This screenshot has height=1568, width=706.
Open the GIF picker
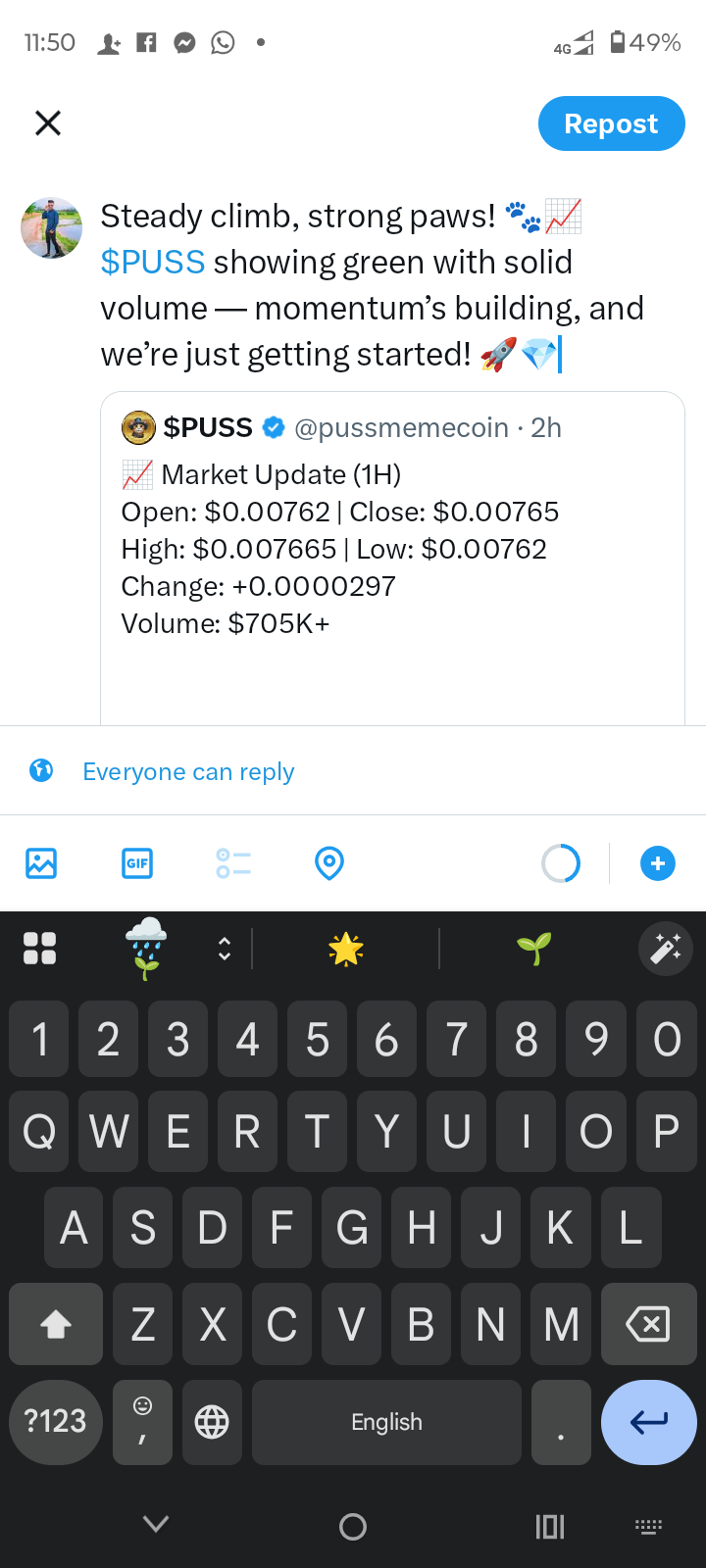[x=137, y=863]
